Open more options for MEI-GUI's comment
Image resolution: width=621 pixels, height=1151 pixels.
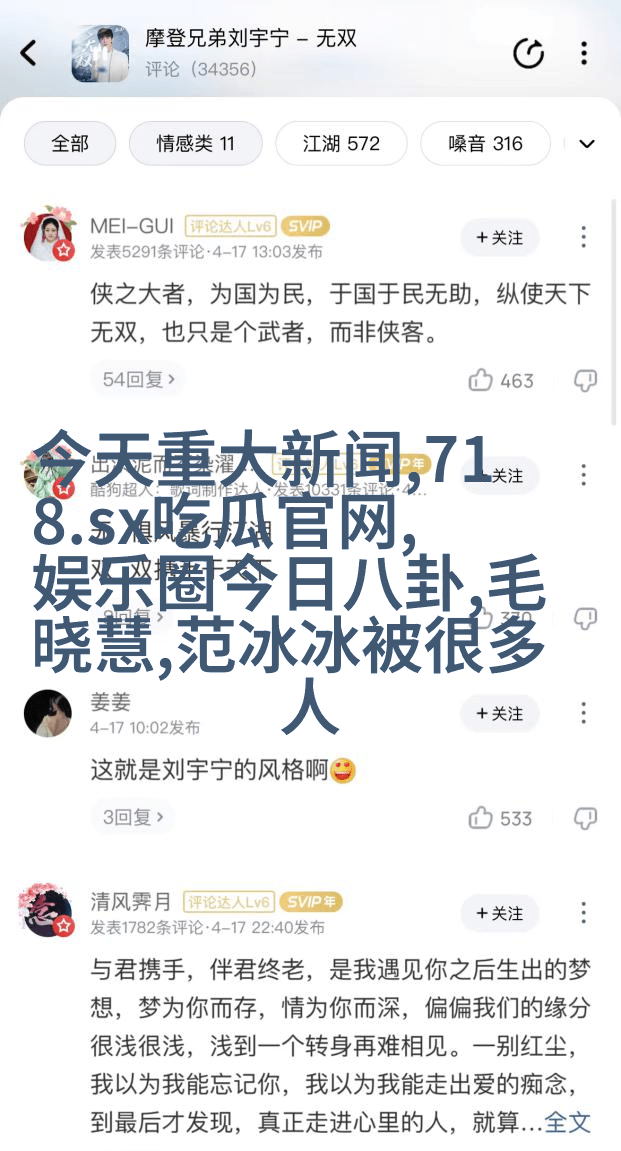pyautogui.click(x=584, y=238)
